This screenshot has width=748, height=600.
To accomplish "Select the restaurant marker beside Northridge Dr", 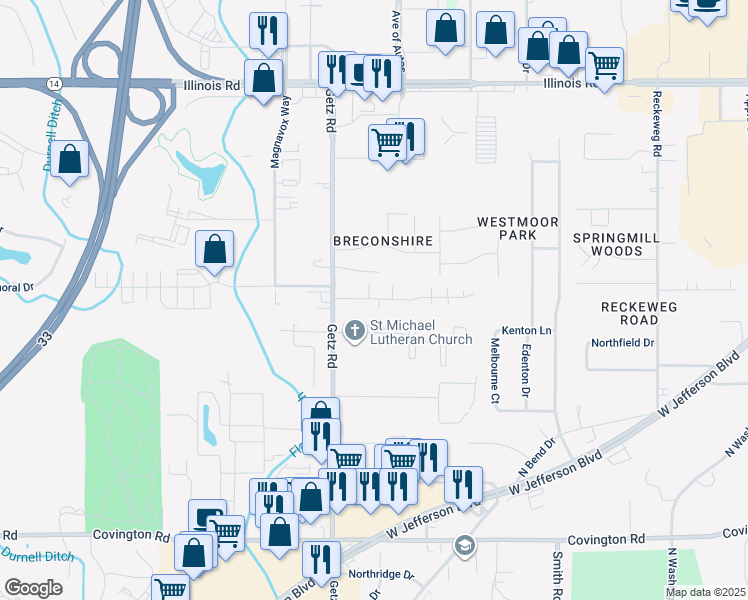I will 321,559.
